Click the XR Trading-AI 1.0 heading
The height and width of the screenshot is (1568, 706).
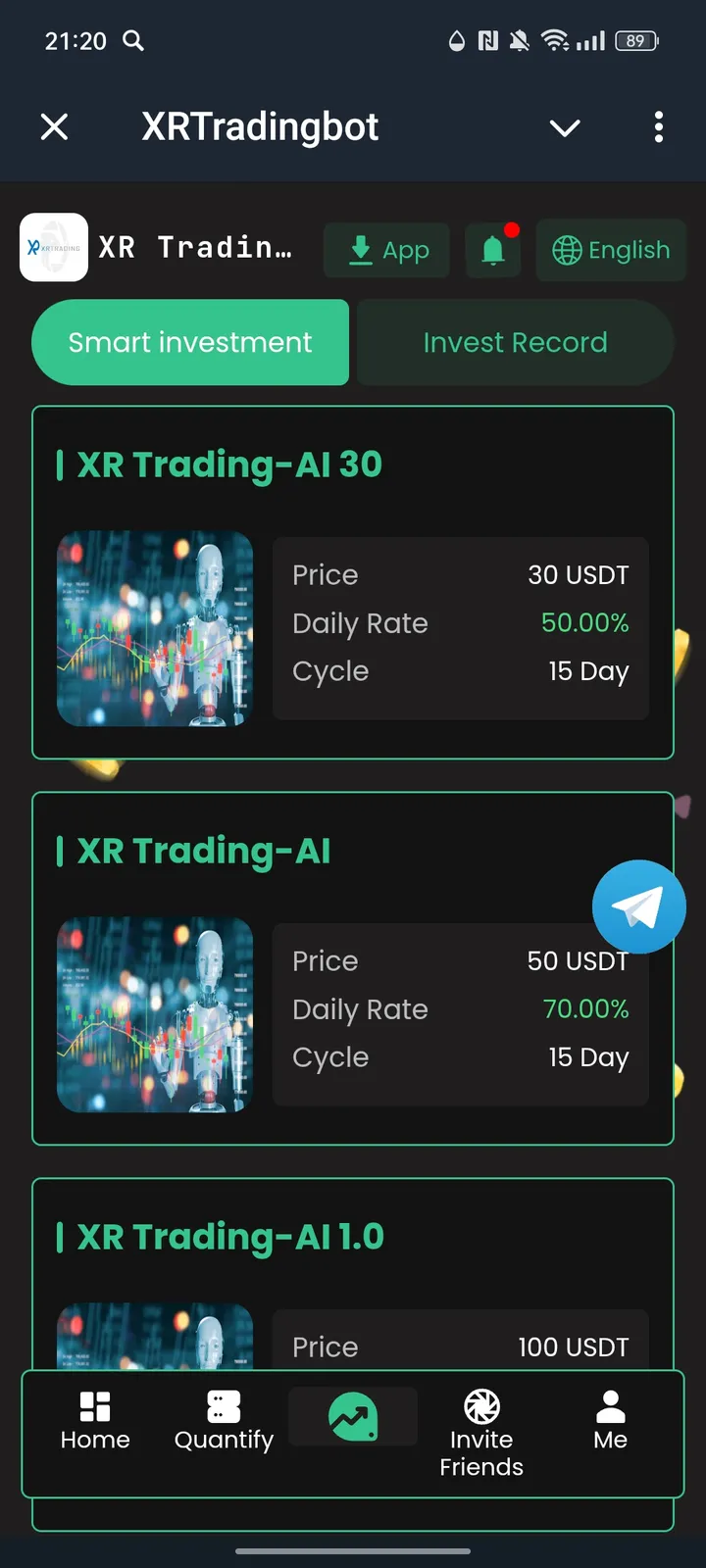tap(227, 1237)
